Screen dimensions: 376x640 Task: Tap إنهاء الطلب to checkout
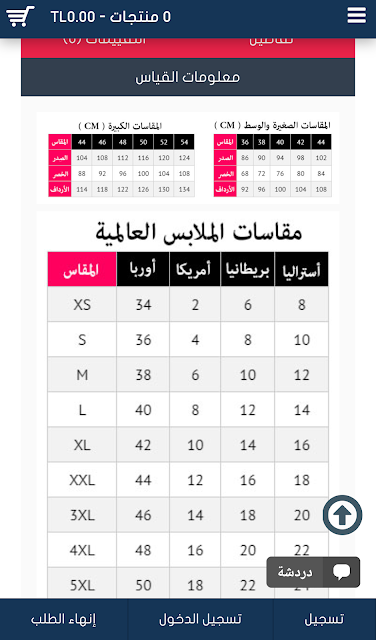pos(63,619)
